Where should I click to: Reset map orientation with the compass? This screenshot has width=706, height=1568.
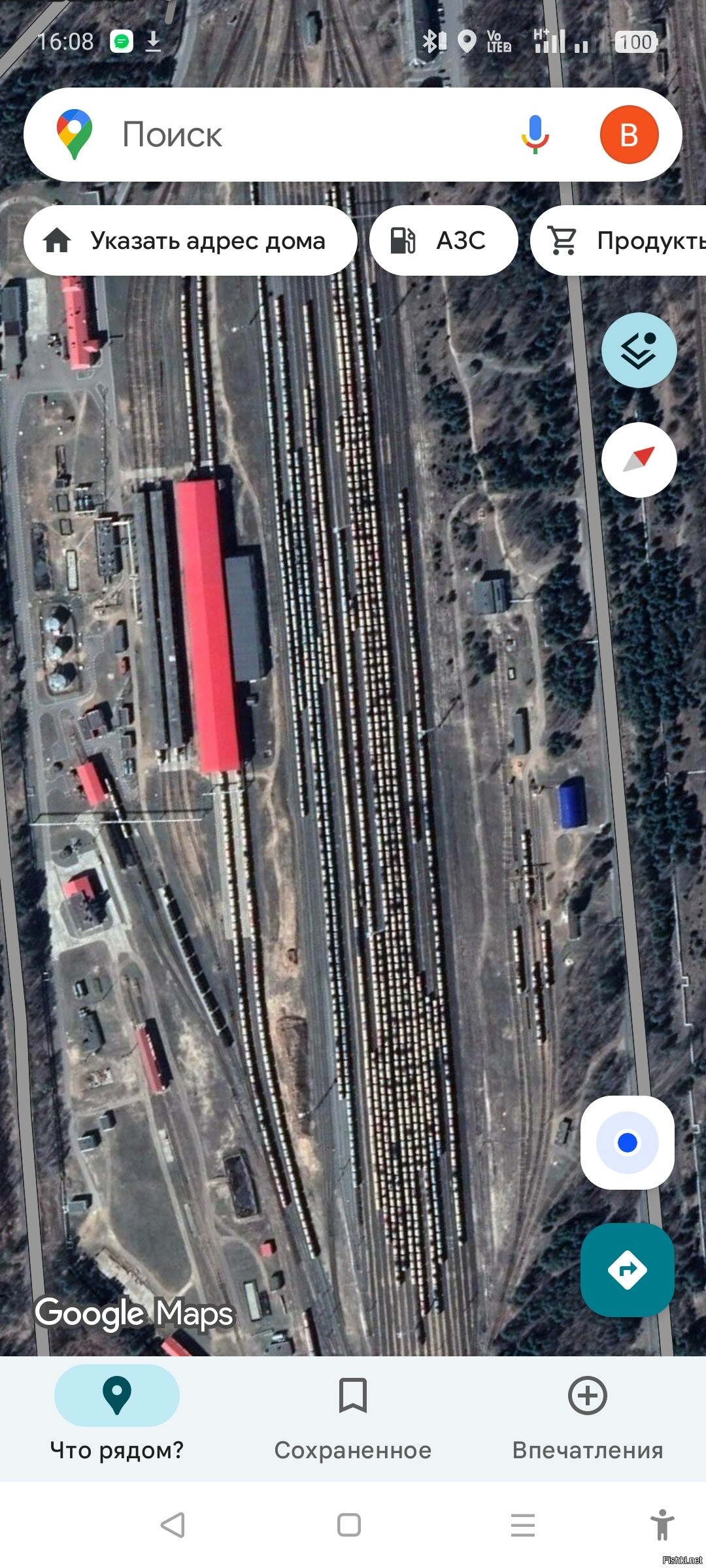pyautogui.click(x=639, y=460)
